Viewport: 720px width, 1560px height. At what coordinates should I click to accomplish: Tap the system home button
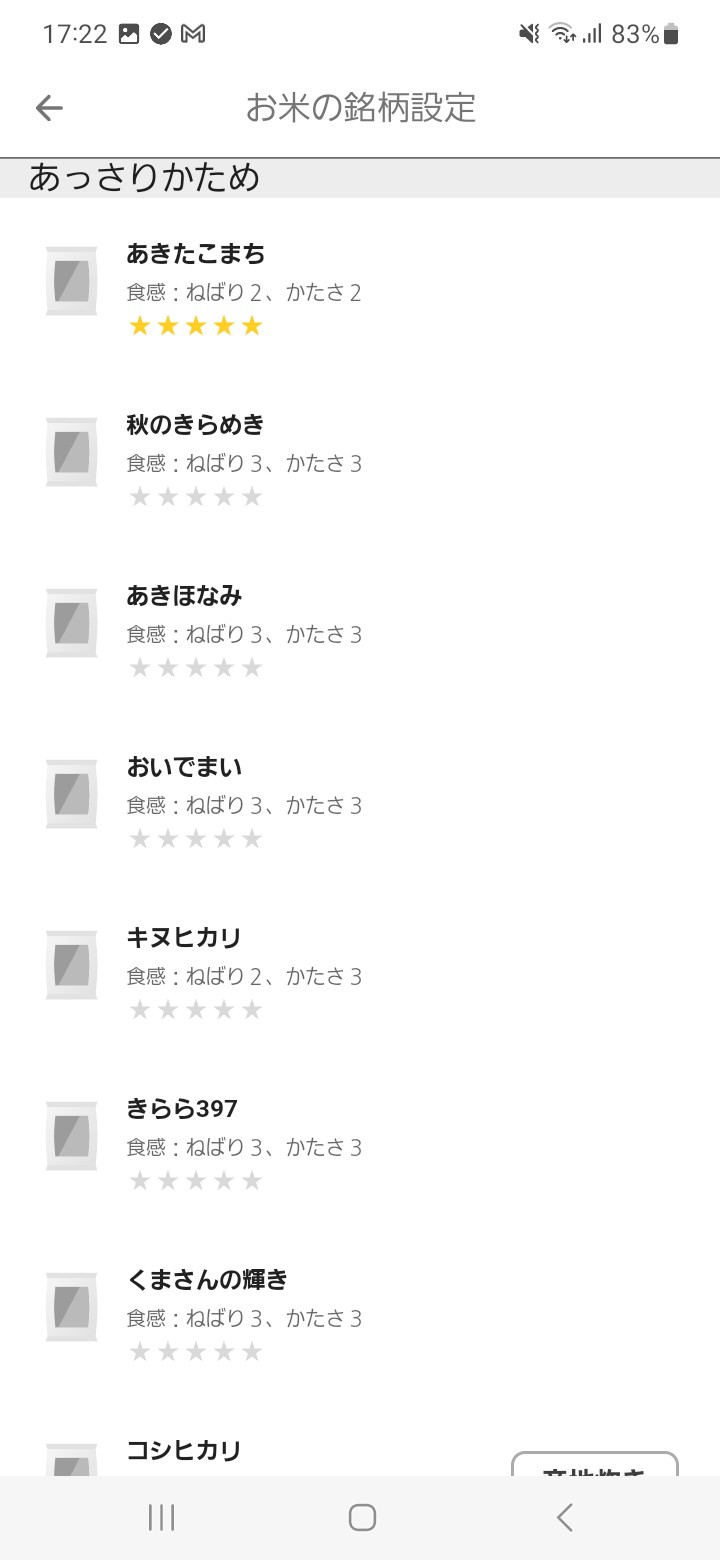362,1517
